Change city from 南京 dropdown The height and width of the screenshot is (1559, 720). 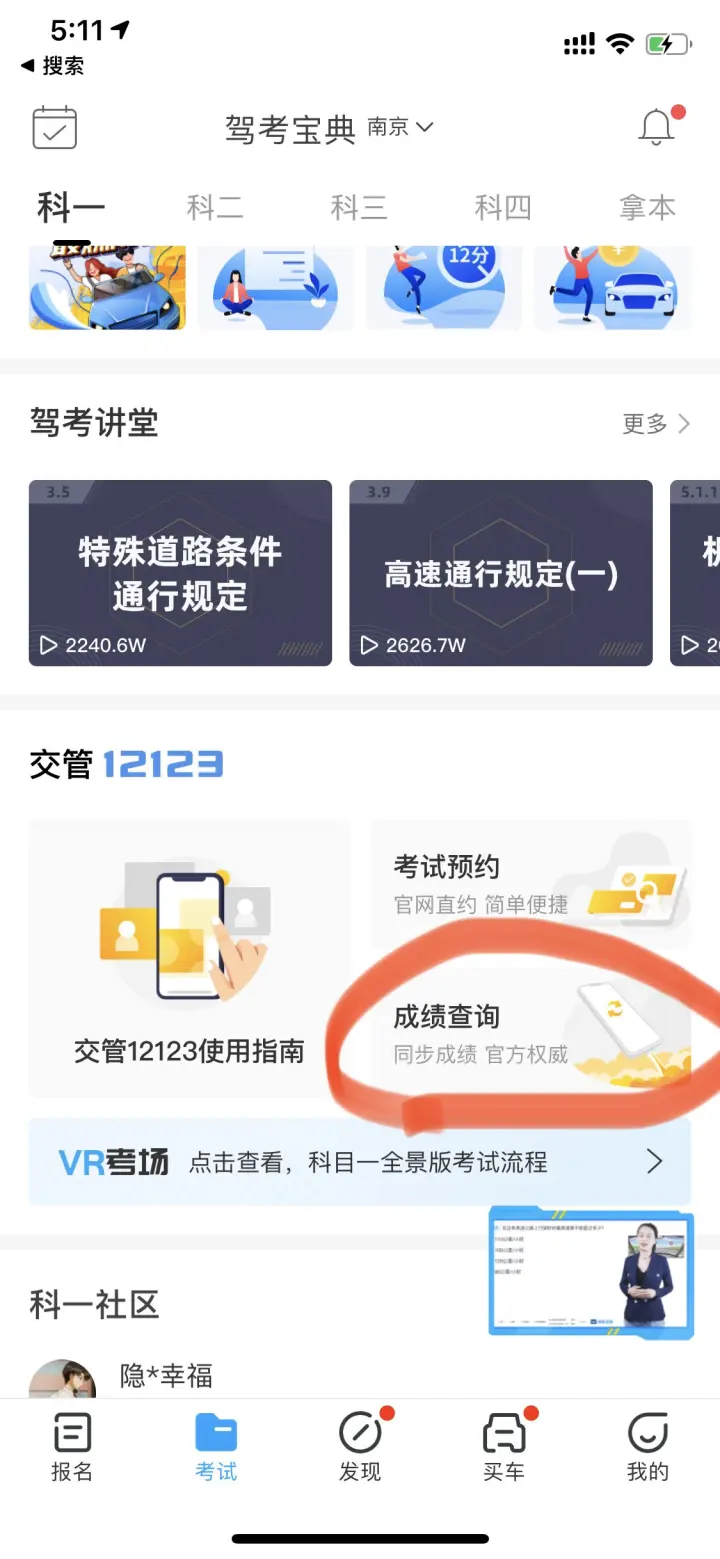(400, 127)
